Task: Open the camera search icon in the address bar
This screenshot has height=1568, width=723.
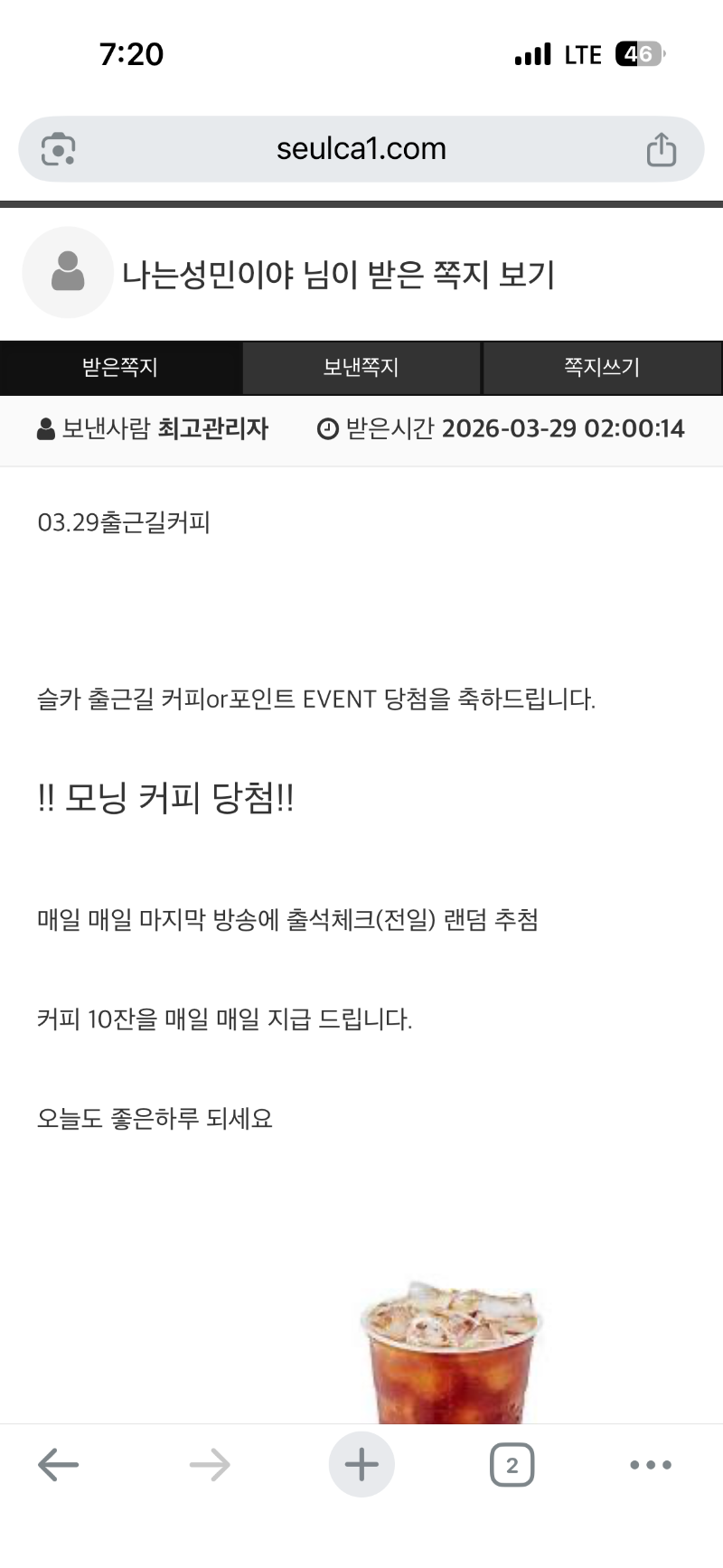Action: (59, 149)
